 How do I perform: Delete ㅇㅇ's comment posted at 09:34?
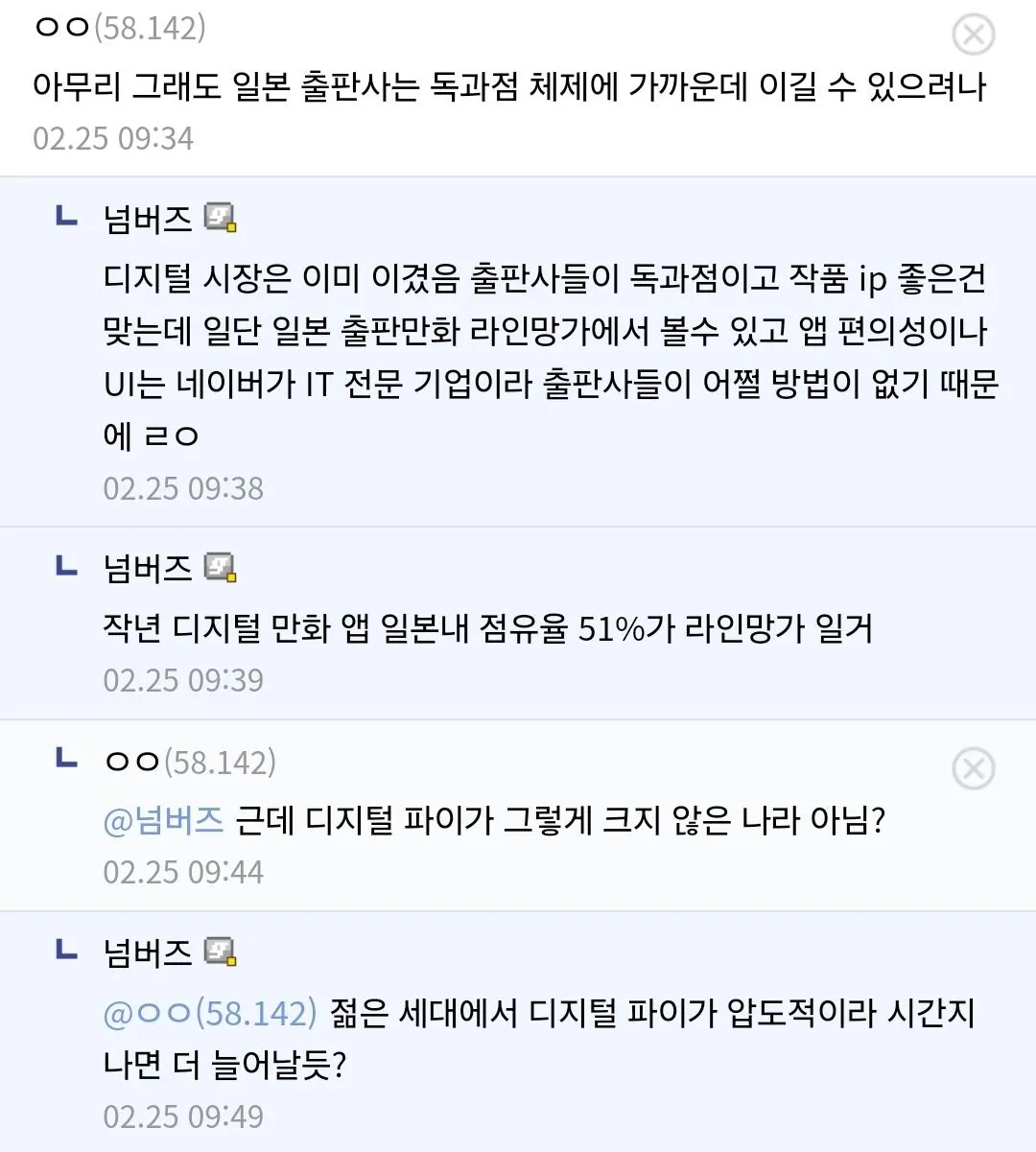click(x=973, y=35)
